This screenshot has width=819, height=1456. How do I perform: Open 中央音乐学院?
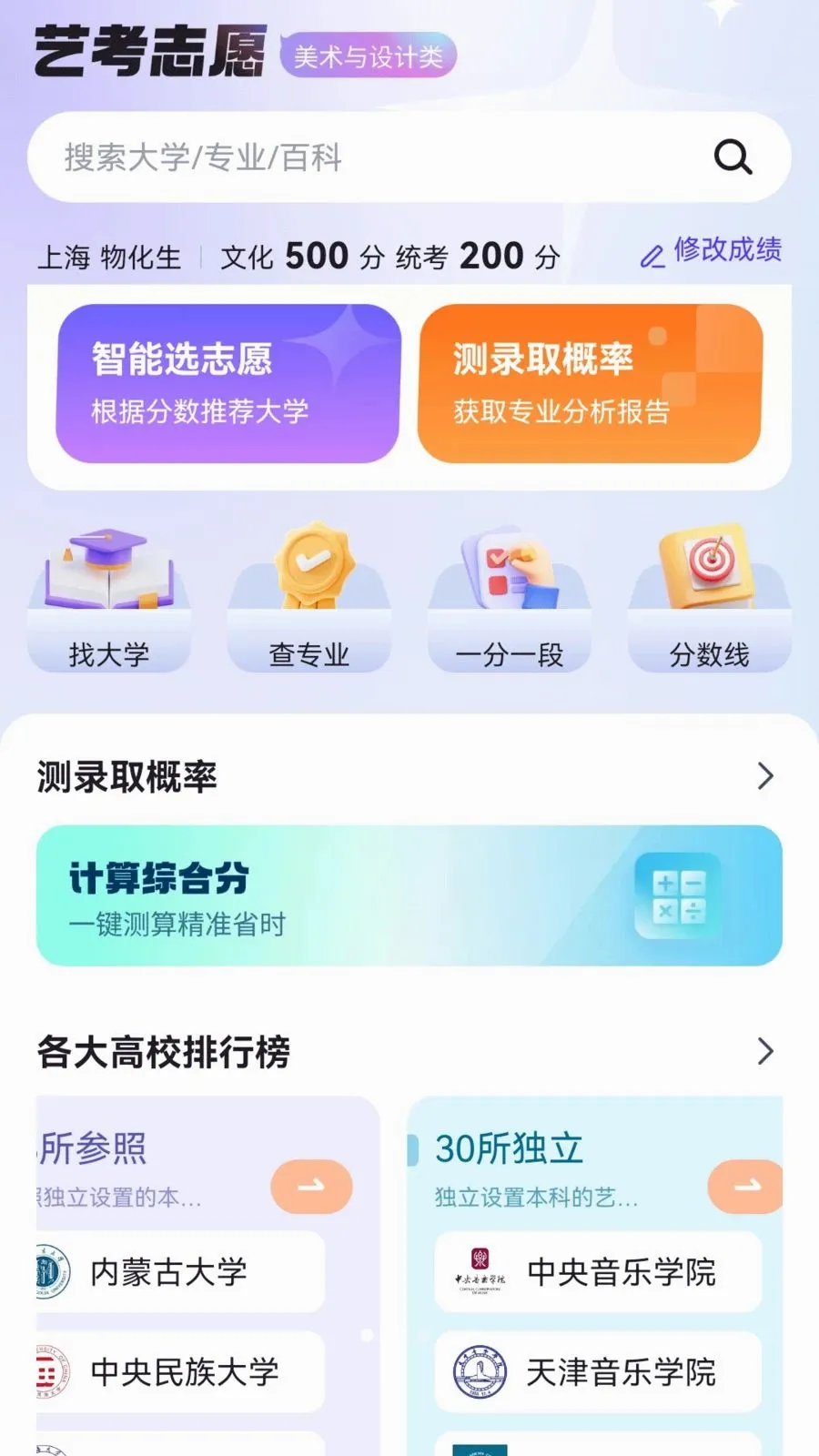pyautogui.click(x=598, y=1271)
